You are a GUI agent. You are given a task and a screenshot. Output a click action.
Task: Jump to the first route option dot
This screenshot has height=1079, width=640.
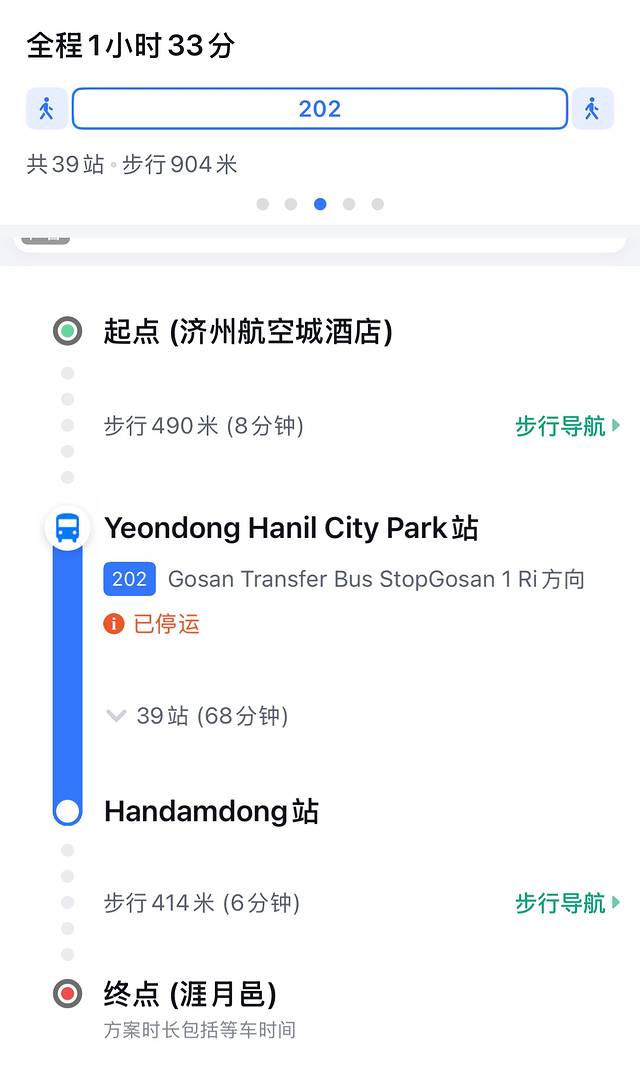pos(262,204)
